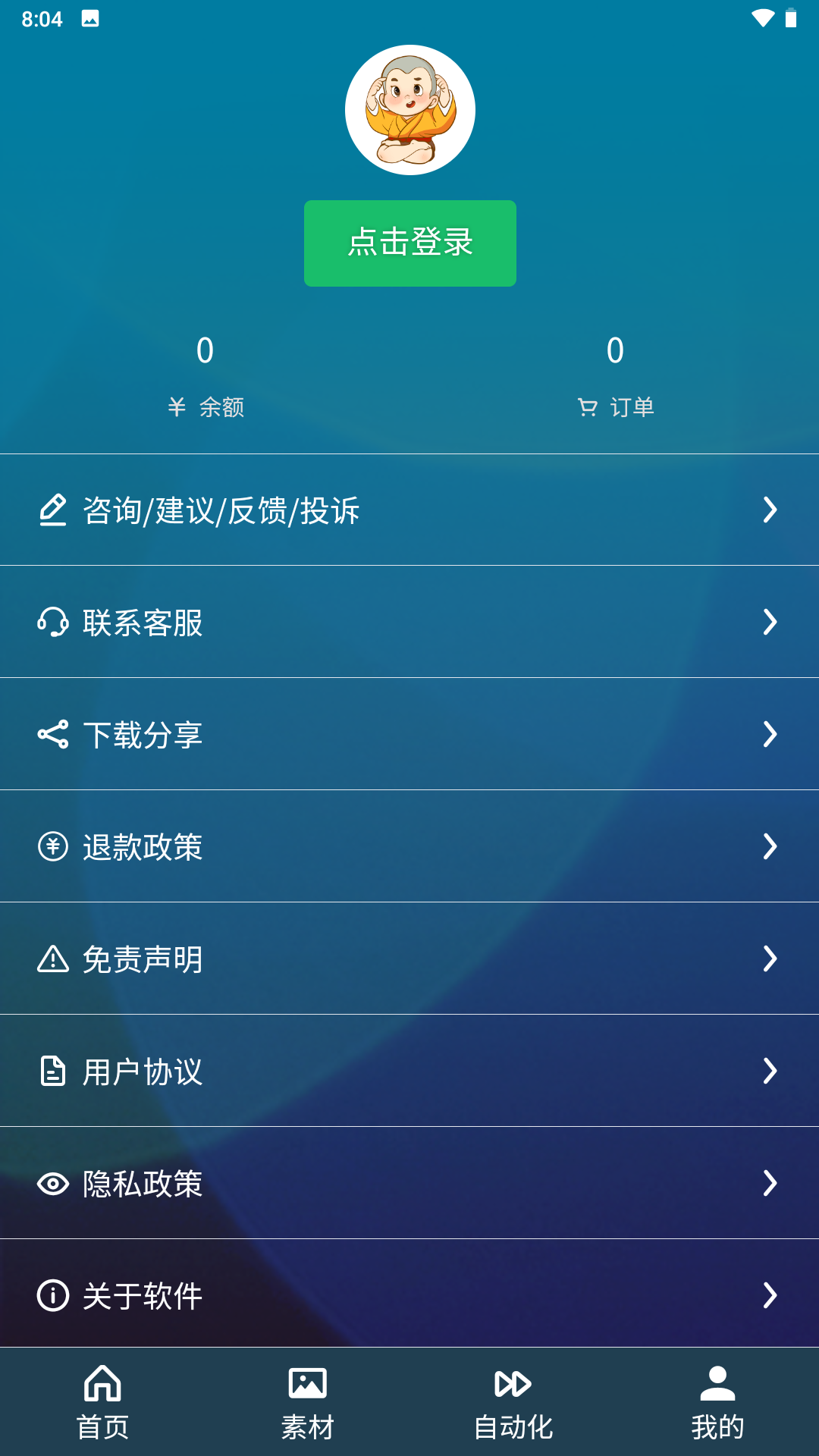Image resolution: width=819 pixels, height=1456 pixels.
Task: View the 隐私政策 privacy policy
Action: [409, 1184]
